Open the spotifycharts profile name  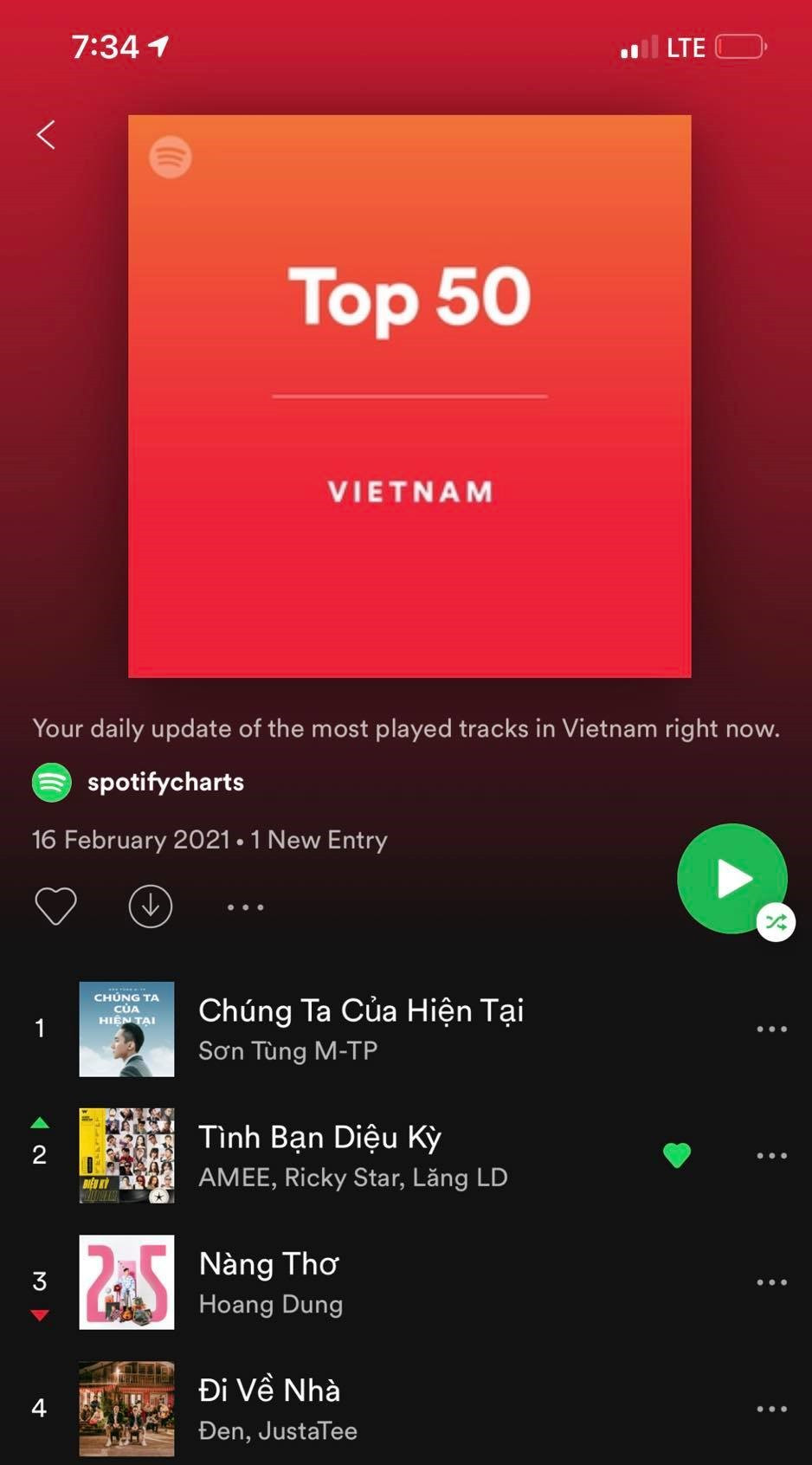[164, 781]
